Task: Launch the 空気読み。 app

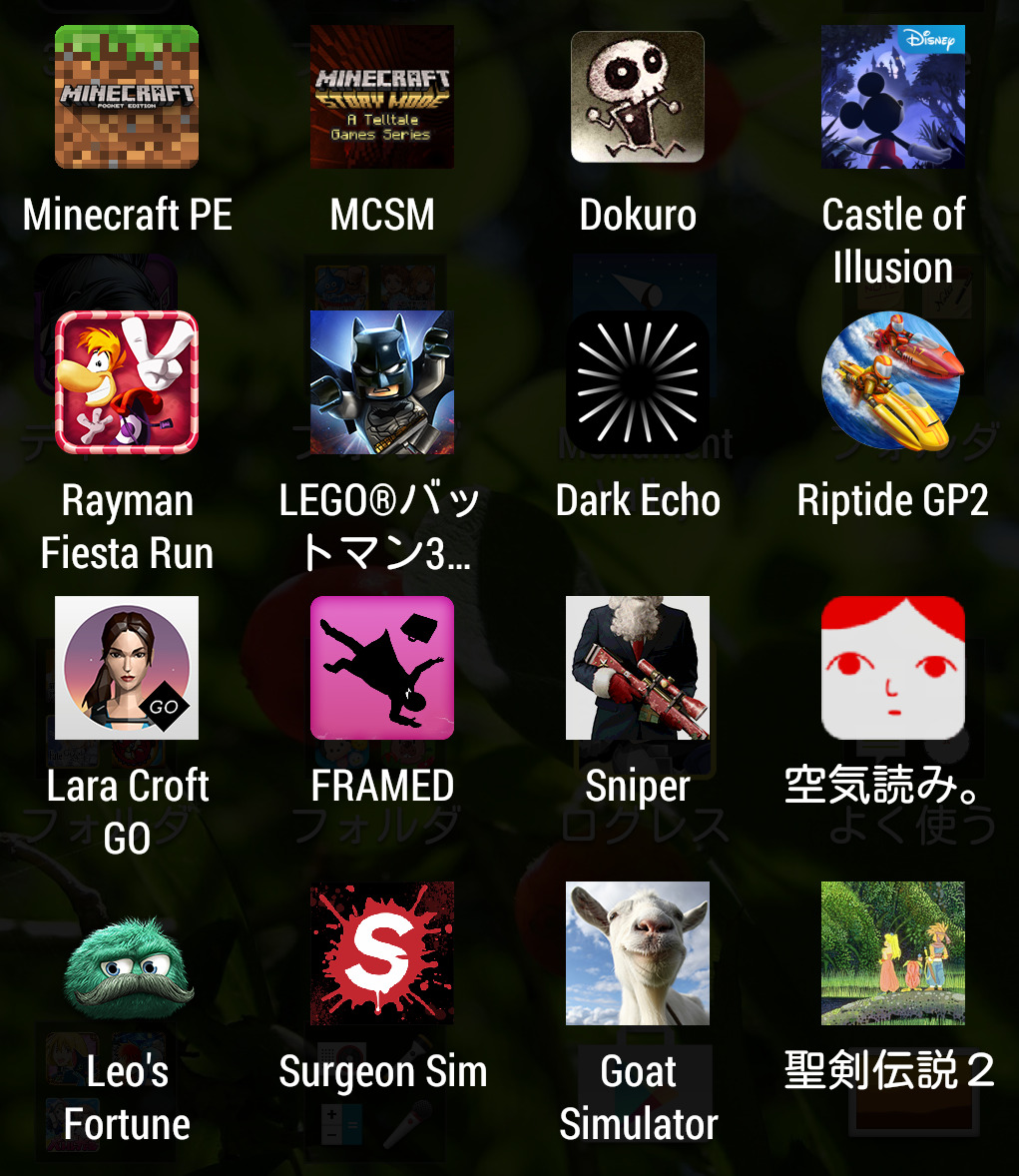Action: 893,668
